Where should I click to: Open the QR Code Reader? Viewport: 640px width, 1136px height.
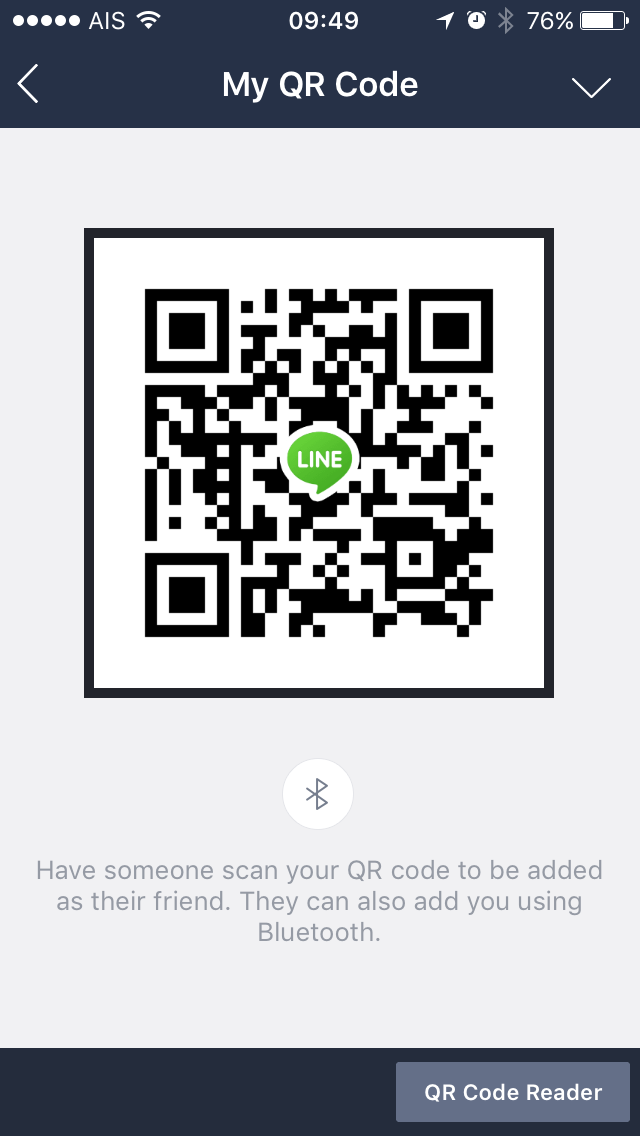tap(513, 1092)
